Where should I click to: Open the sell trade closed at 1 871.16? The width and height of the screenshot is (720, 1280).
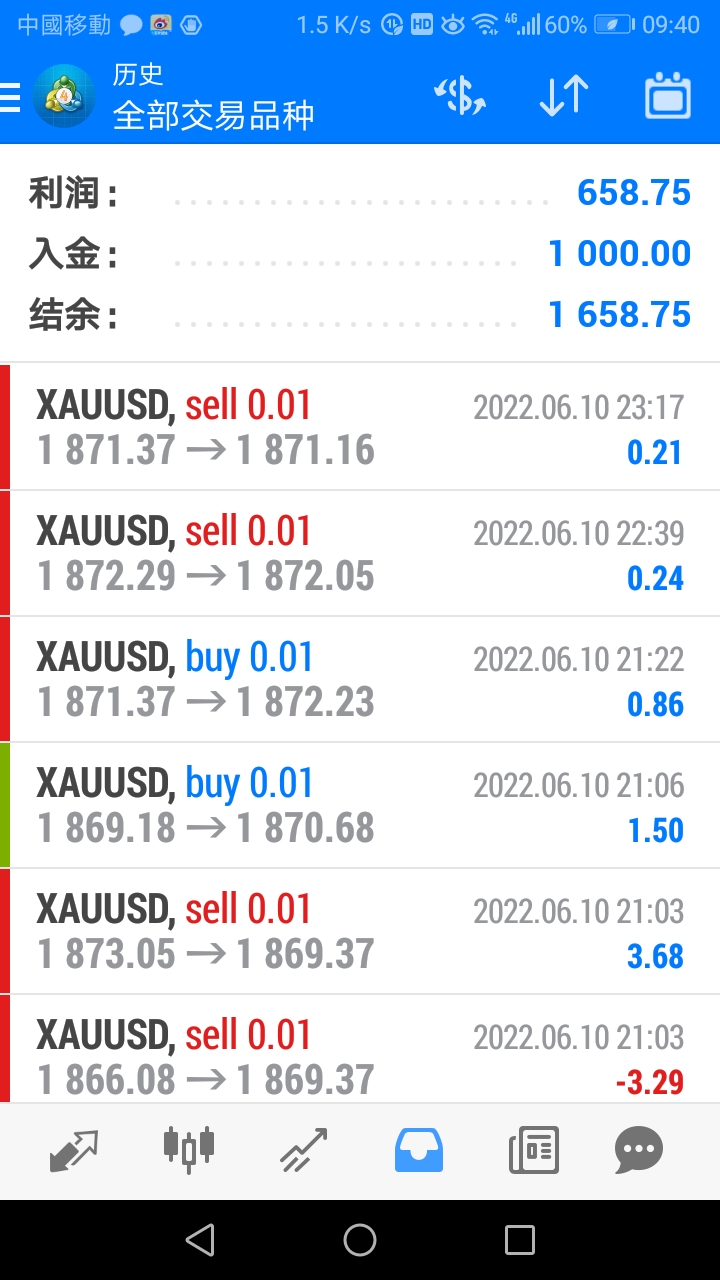[x=360, y=428]
